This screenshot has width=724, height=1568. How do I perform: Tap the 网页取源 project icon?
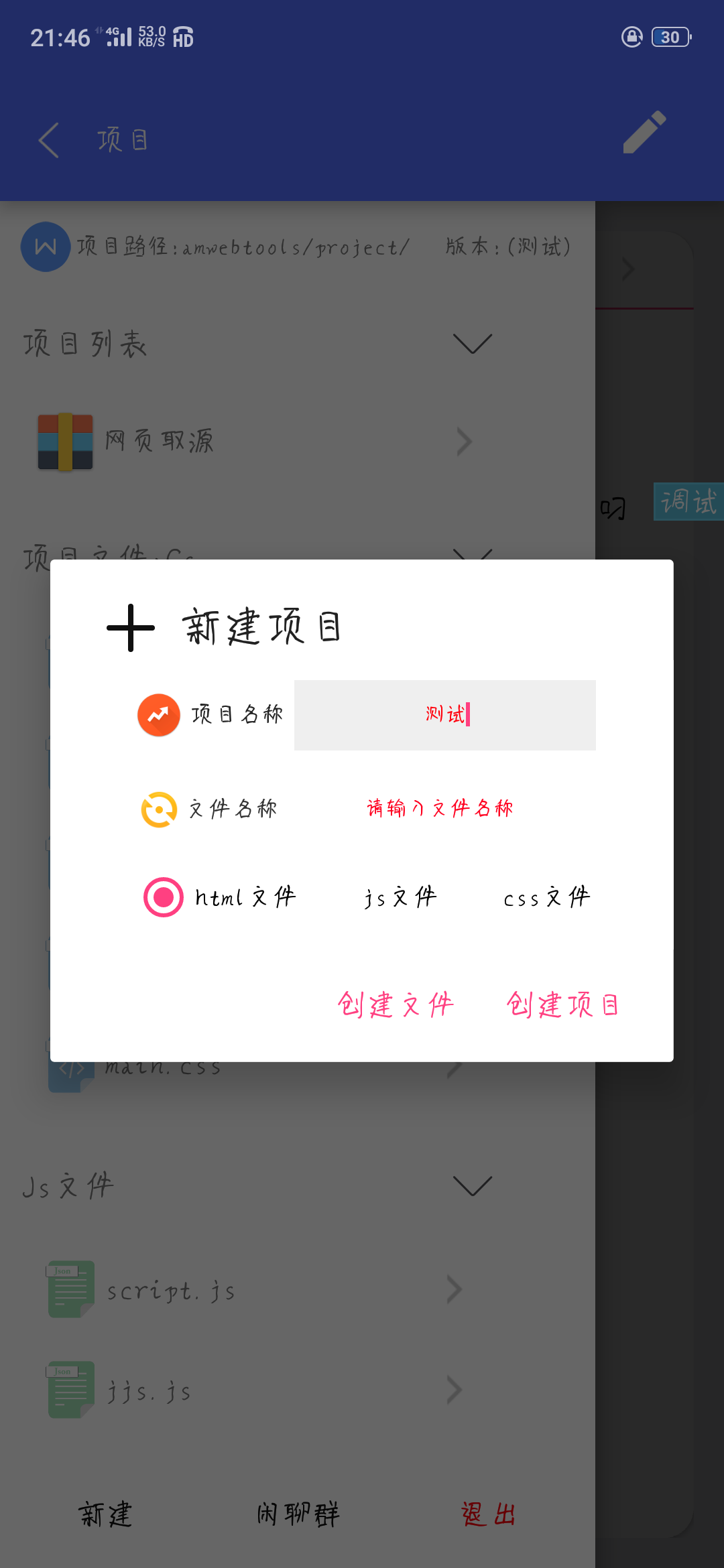click(x=65, y=441)
